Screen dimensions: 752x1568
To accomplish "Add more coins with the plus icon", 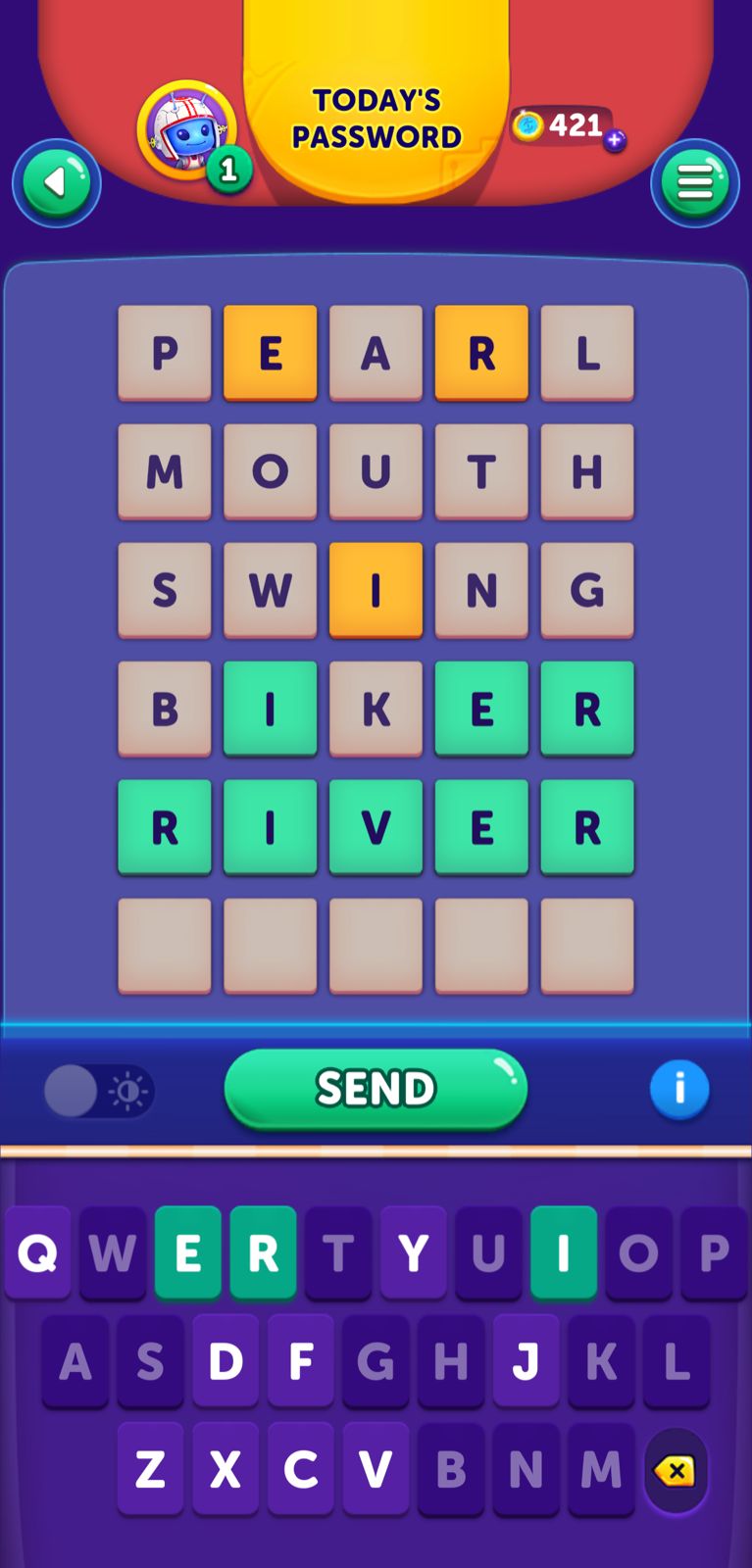I will pyautogui.click(x=615, y=140).
